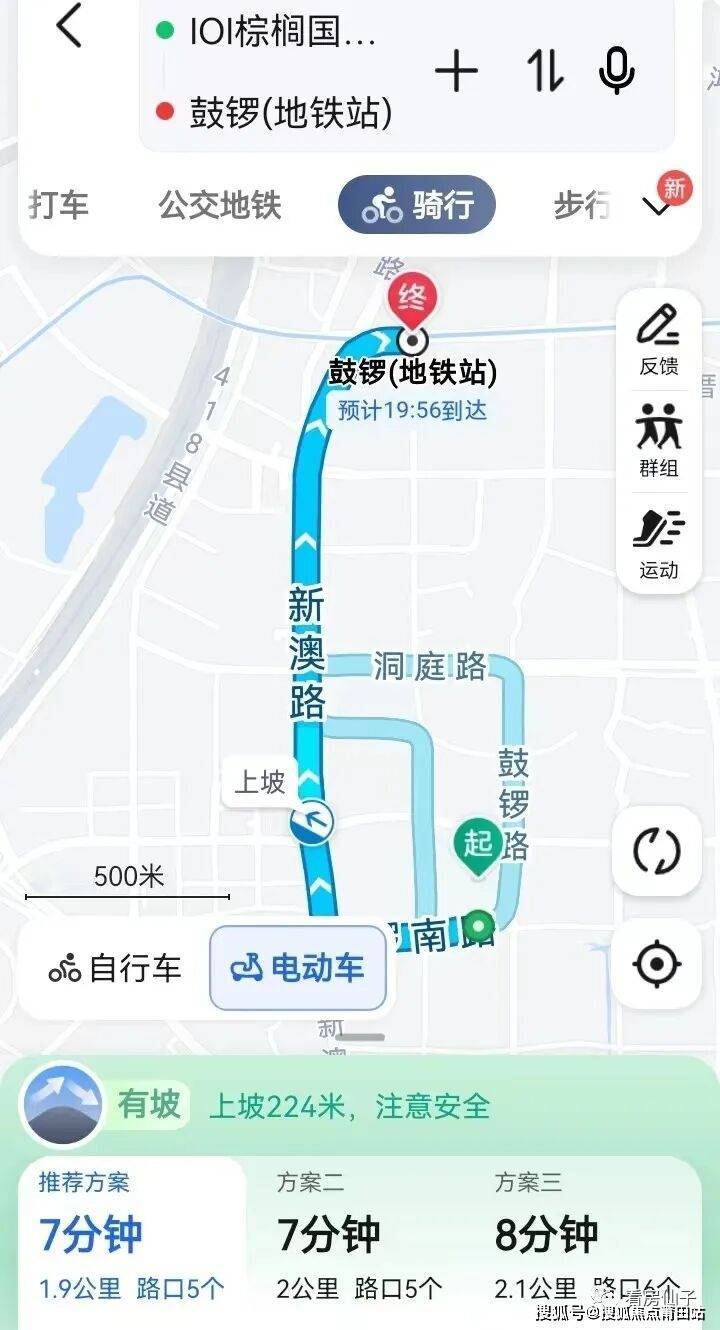This screenshot has width=720, height=1330.
Task: Add a waypoint with the plus icon
Action: (x=457, y=72)
